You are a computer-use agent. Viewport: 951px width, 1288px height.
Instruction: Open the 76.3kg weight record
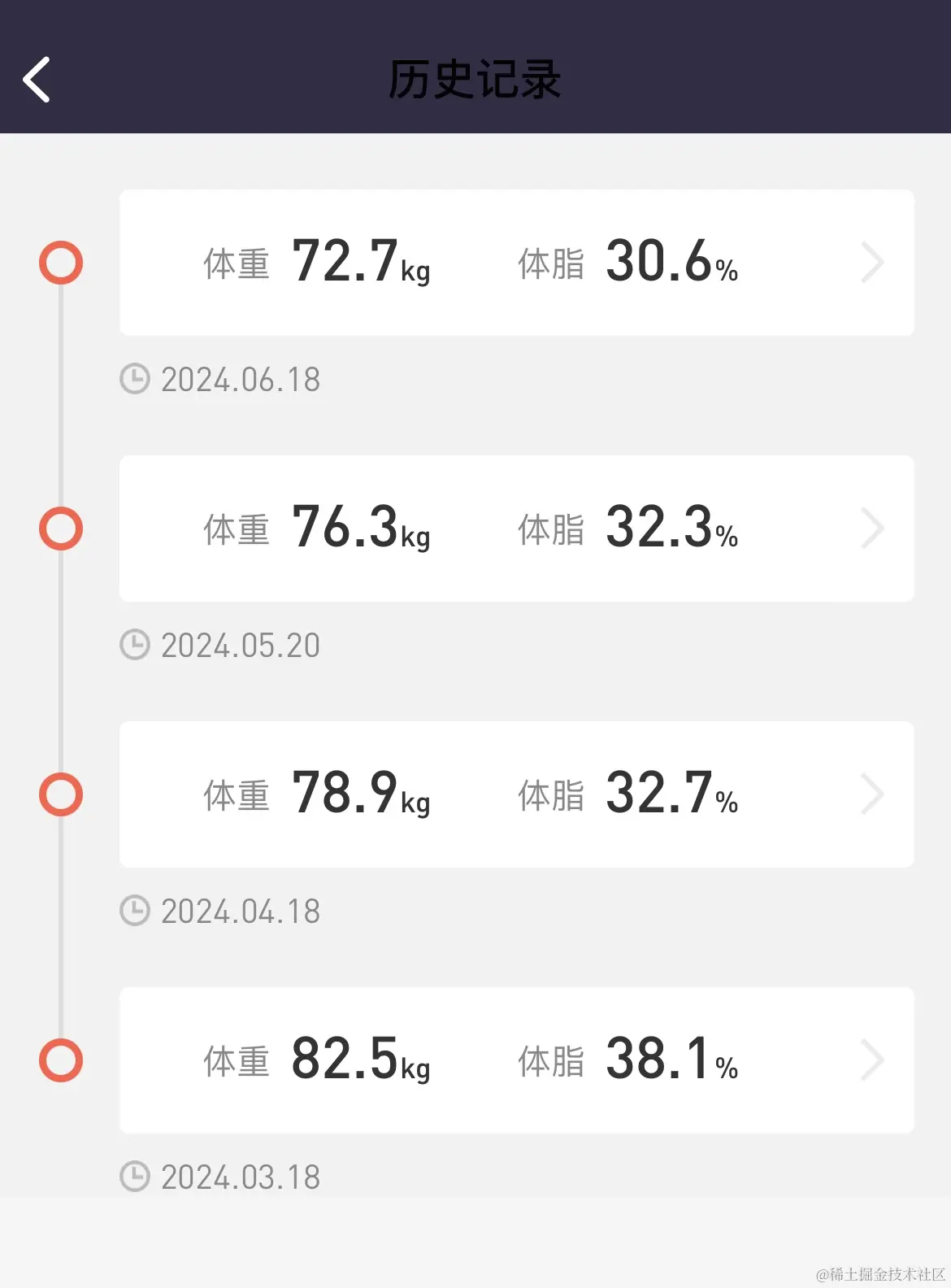pos(516,529)
